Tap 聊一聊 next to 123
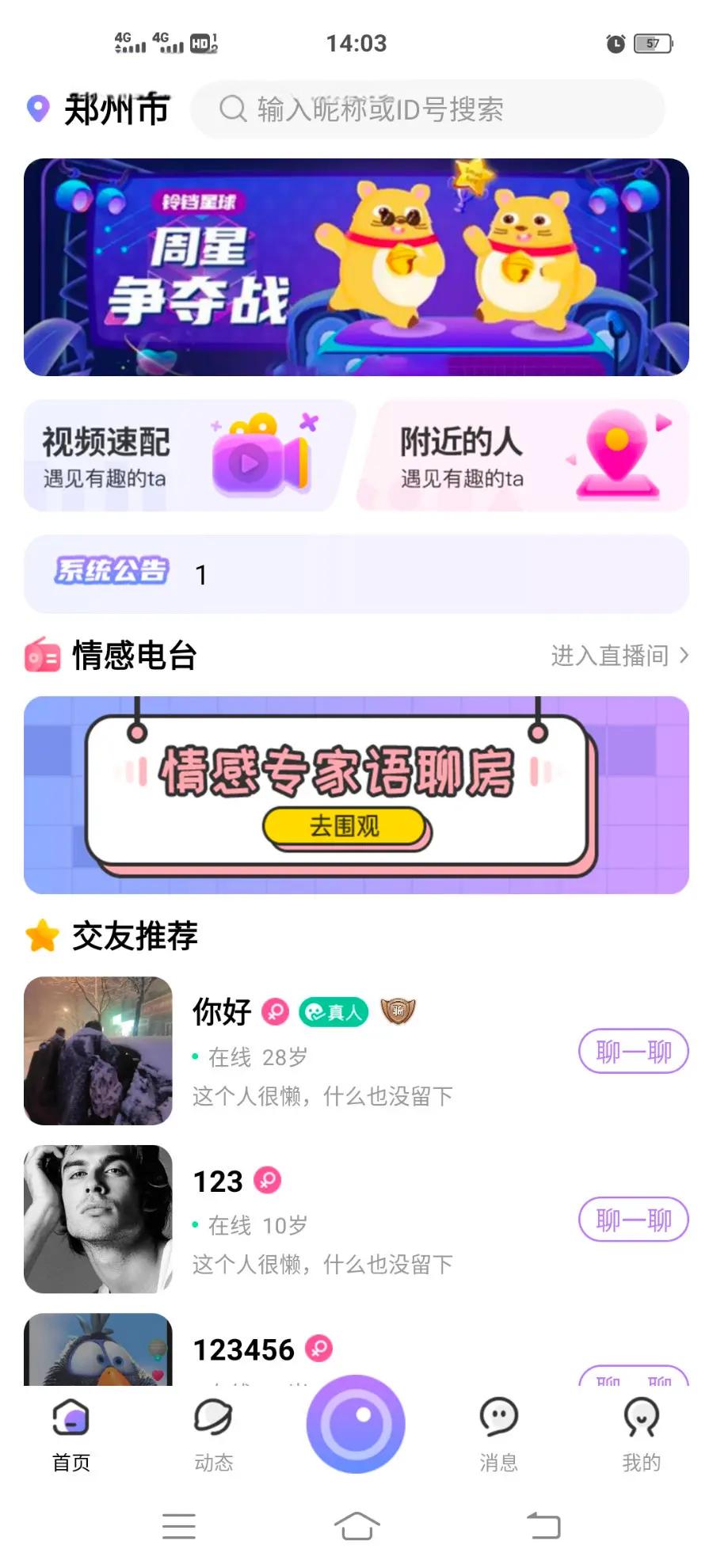 click(x=633, y=1220)
